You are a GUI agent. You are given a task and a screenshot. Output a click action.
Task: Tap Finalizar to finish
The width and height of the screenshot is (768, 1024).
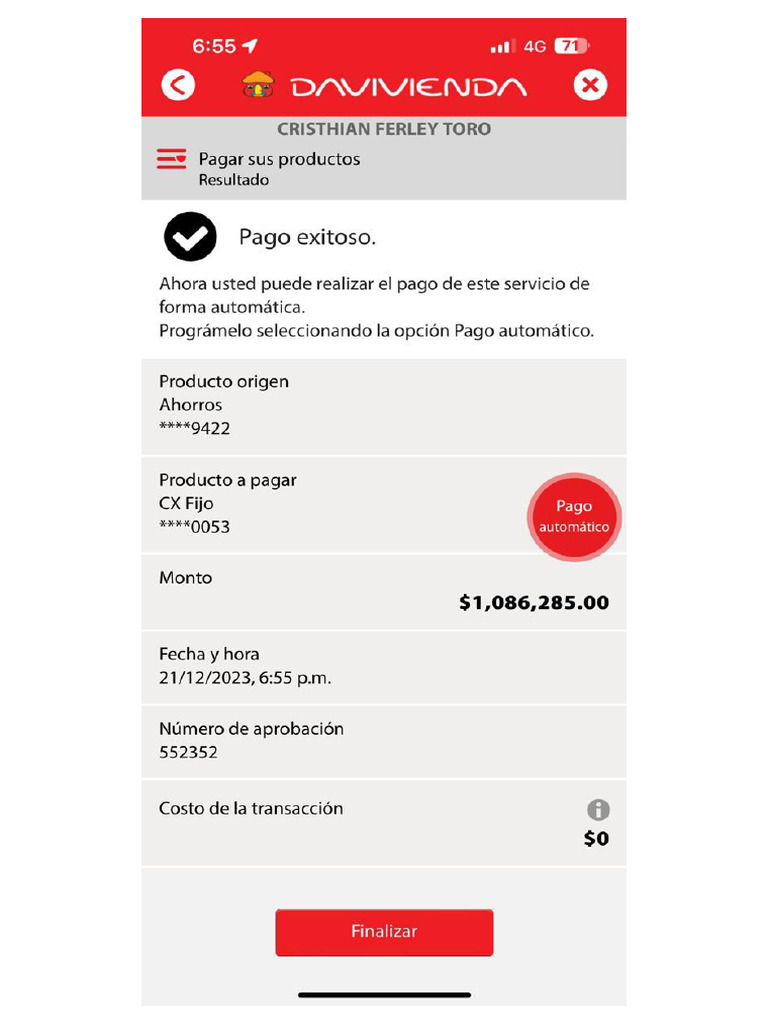point(384,932)
